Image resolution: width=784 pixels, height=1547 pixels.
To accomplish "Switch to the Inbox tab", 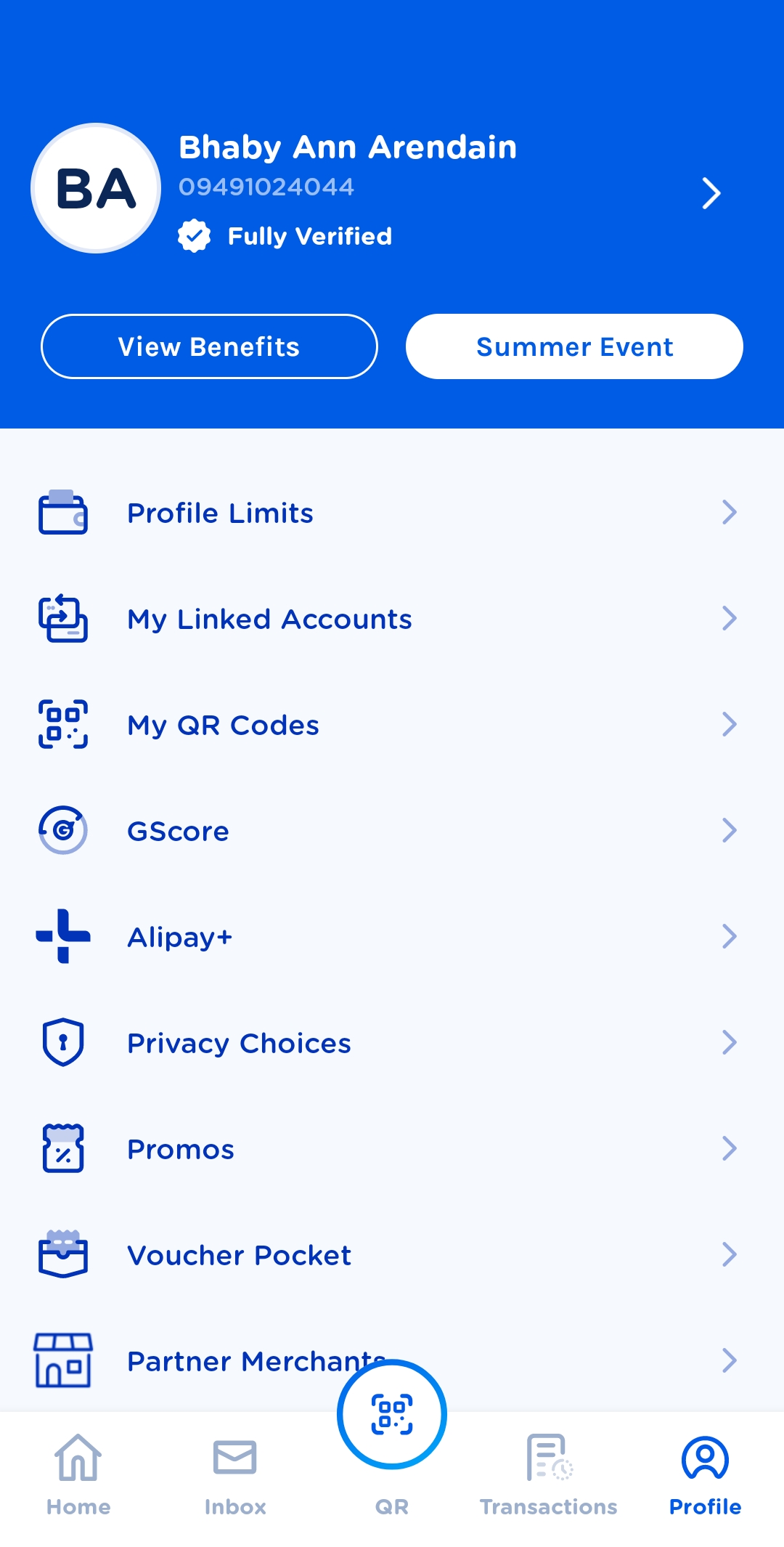I will pyautogui.click(x=235, y=1474).
